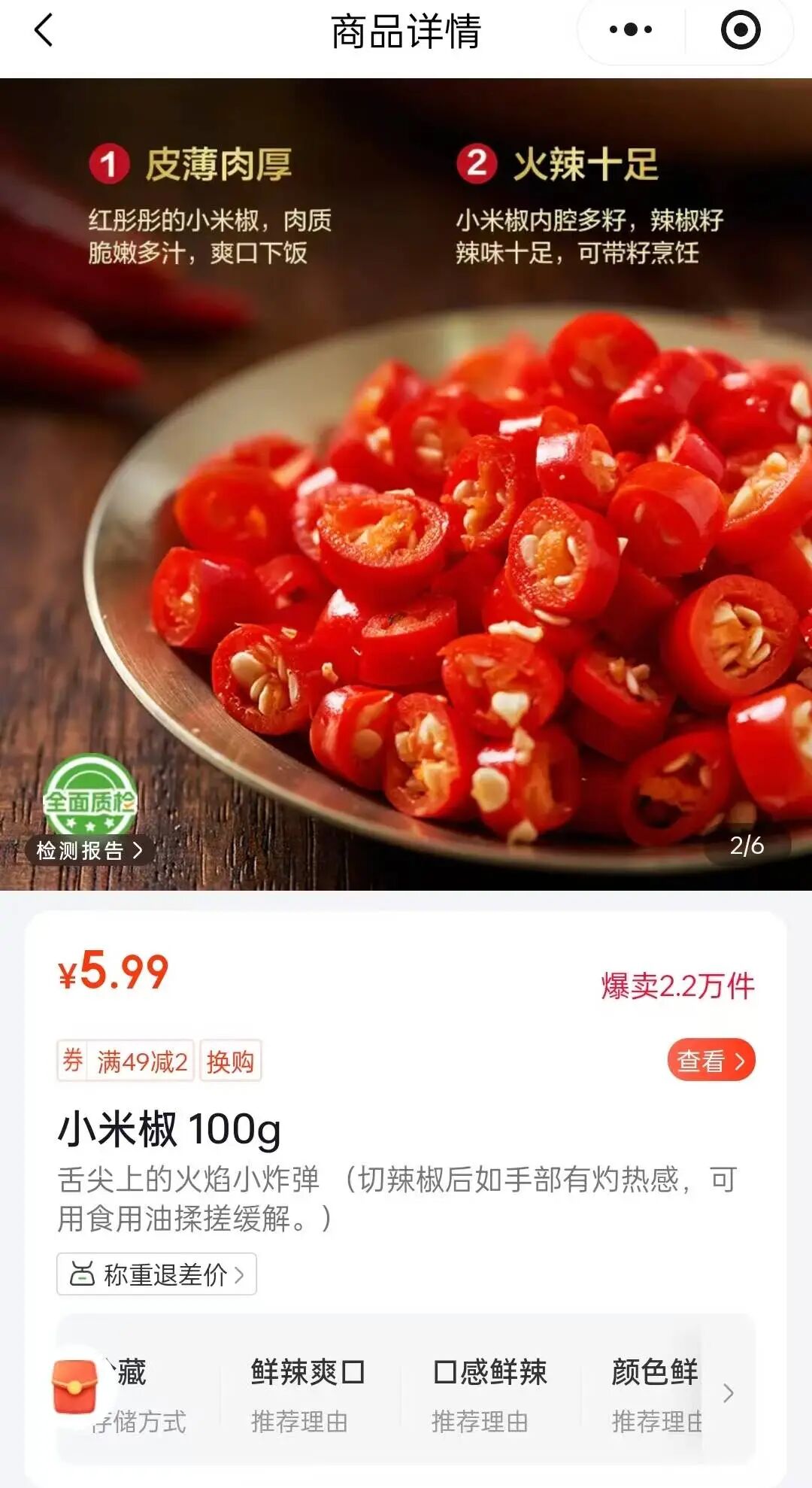812x1488 pixels.
Task: Go back from product details
Action: (44, 31)
